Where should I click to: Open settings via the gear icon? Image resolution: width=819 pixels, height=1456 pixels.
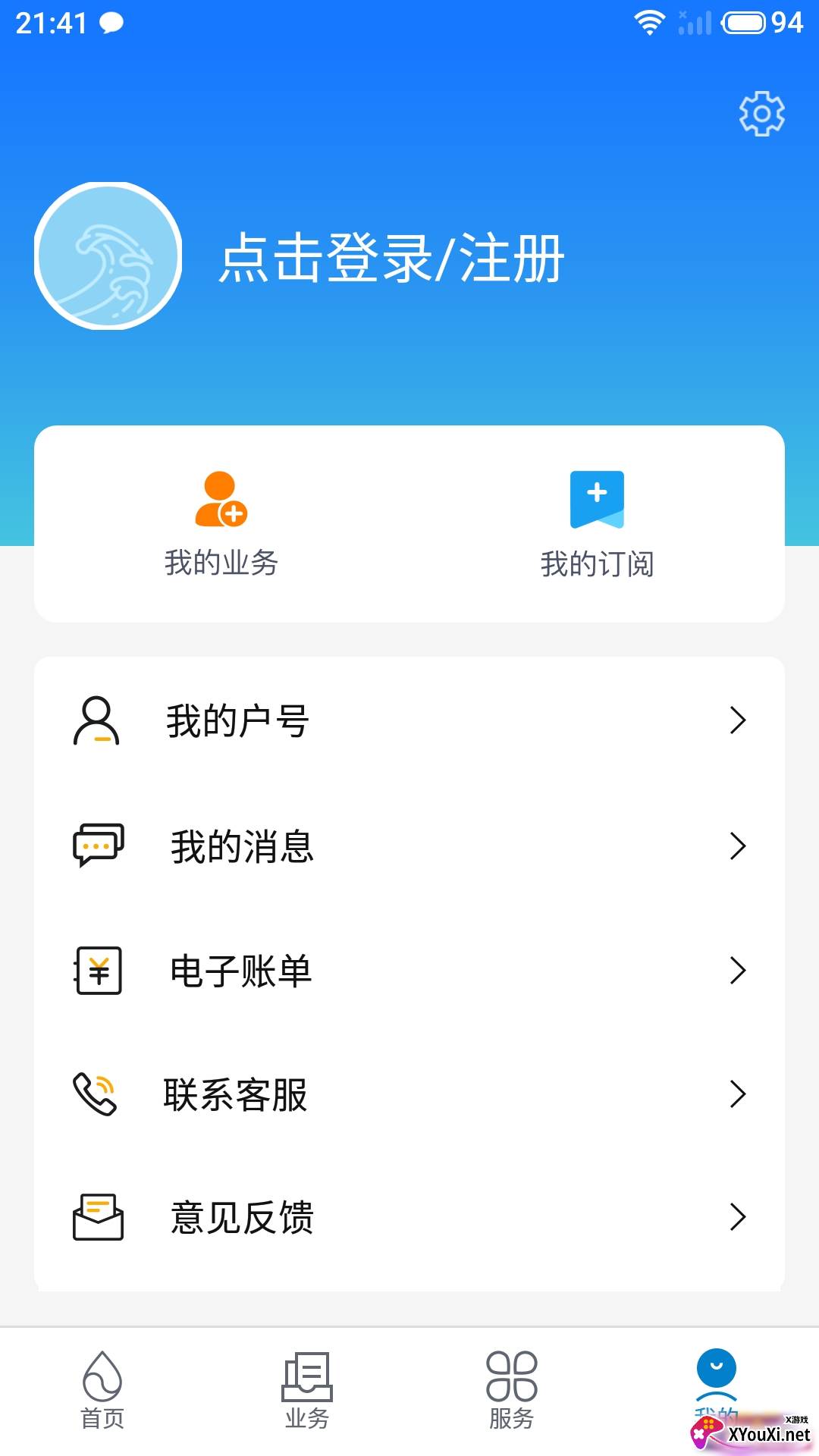761,114
